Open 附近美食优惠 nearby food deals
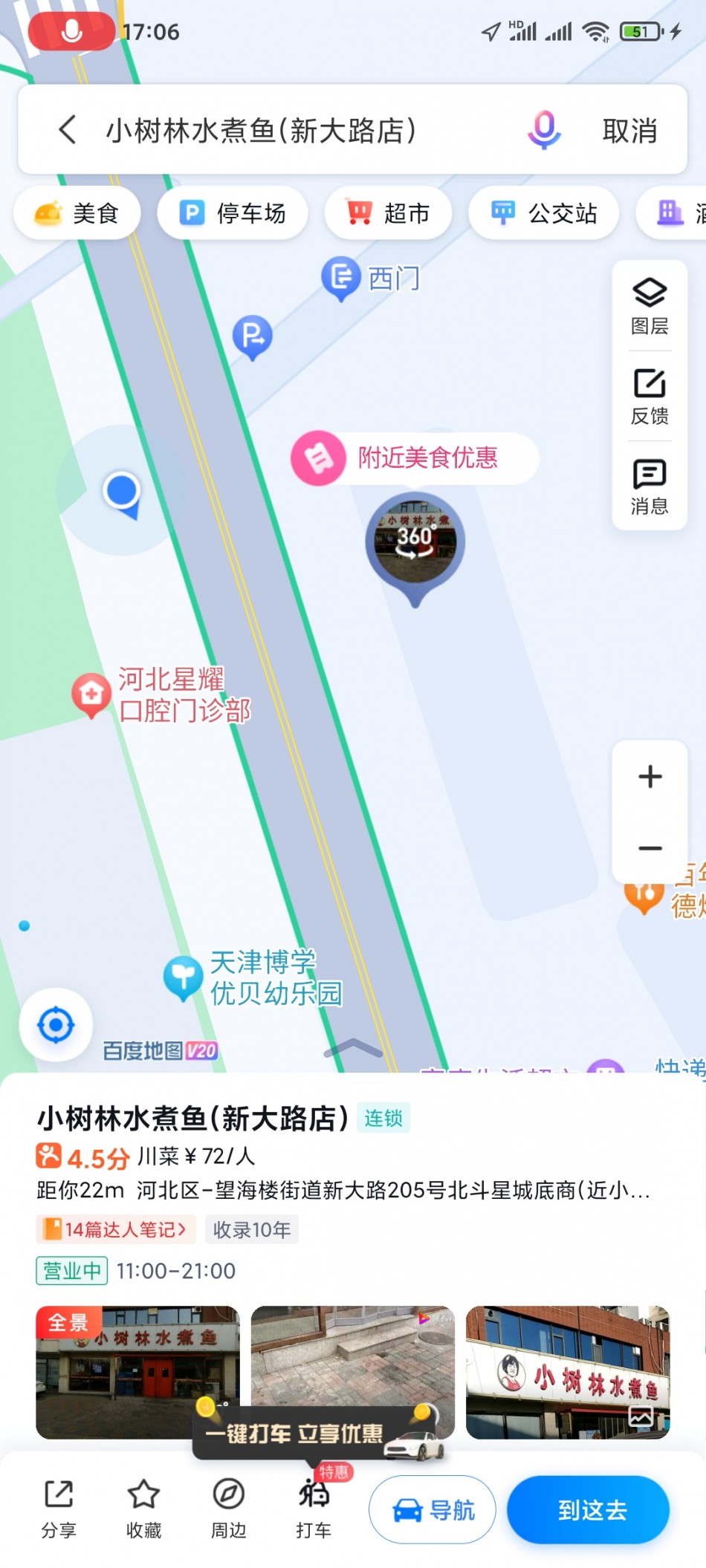Image resolution: width=706 pixels, height=1568 pixels. click(415, 458)
